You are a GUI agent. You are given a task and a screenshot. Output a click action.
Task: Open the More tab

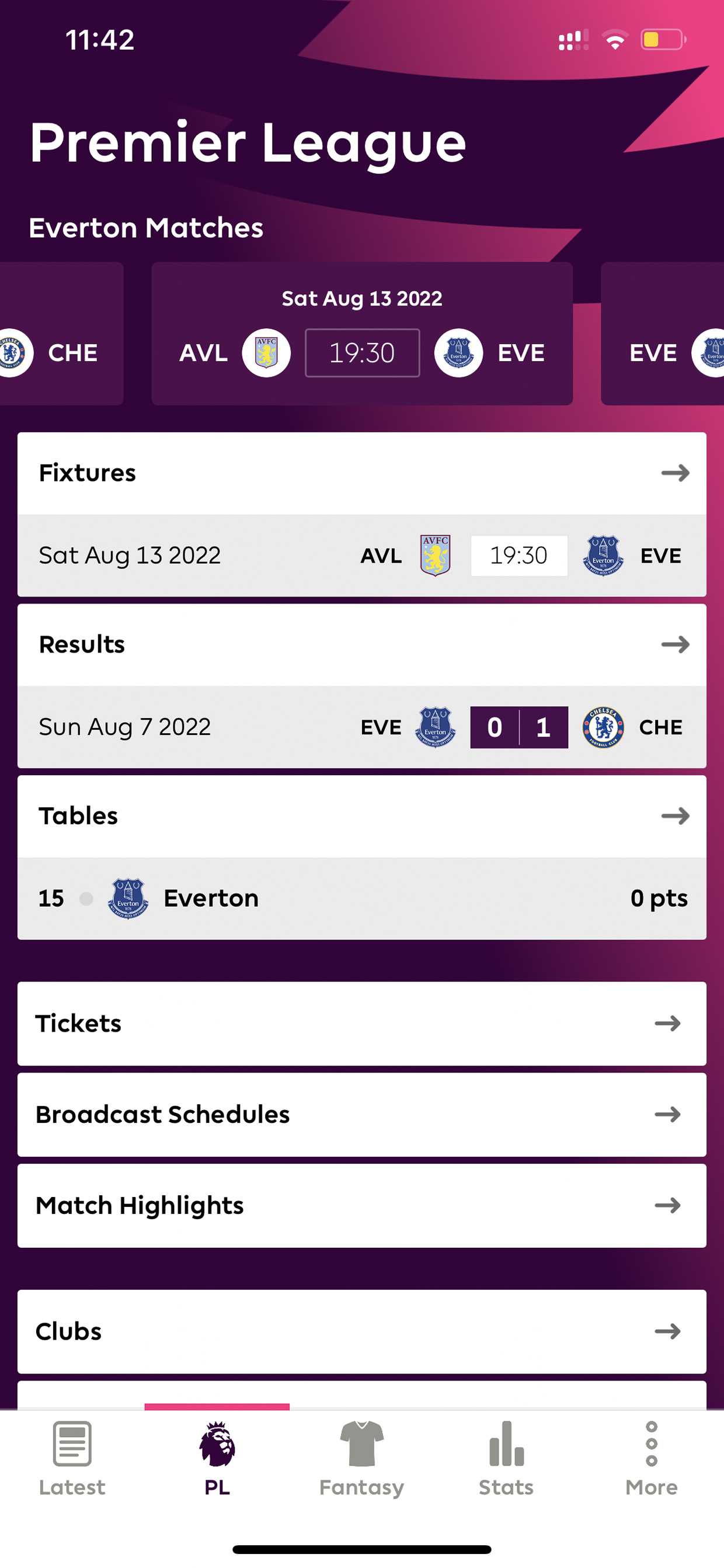[x=652, y=1458]
